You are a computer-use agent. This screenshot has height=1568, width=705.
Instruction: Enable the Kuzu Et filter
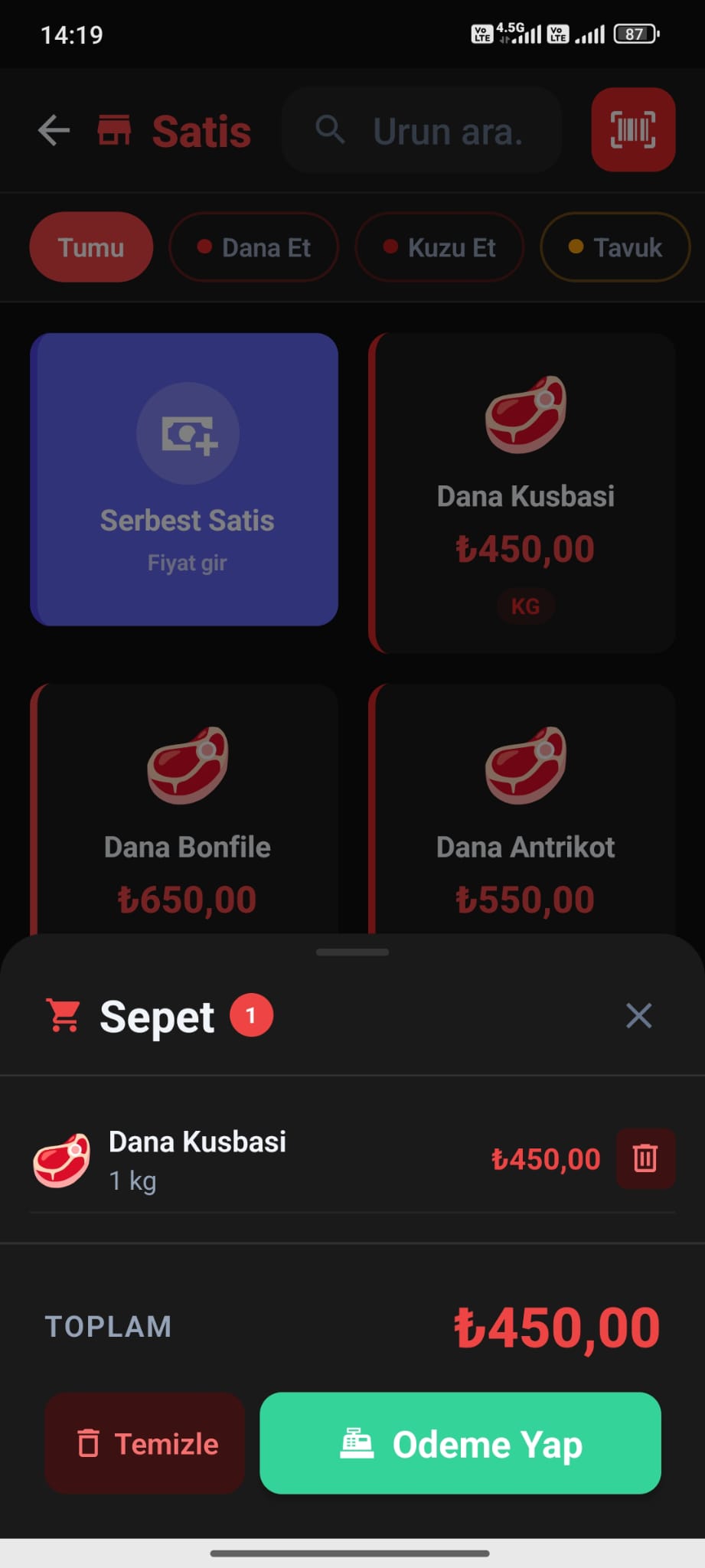pos(439,247)
